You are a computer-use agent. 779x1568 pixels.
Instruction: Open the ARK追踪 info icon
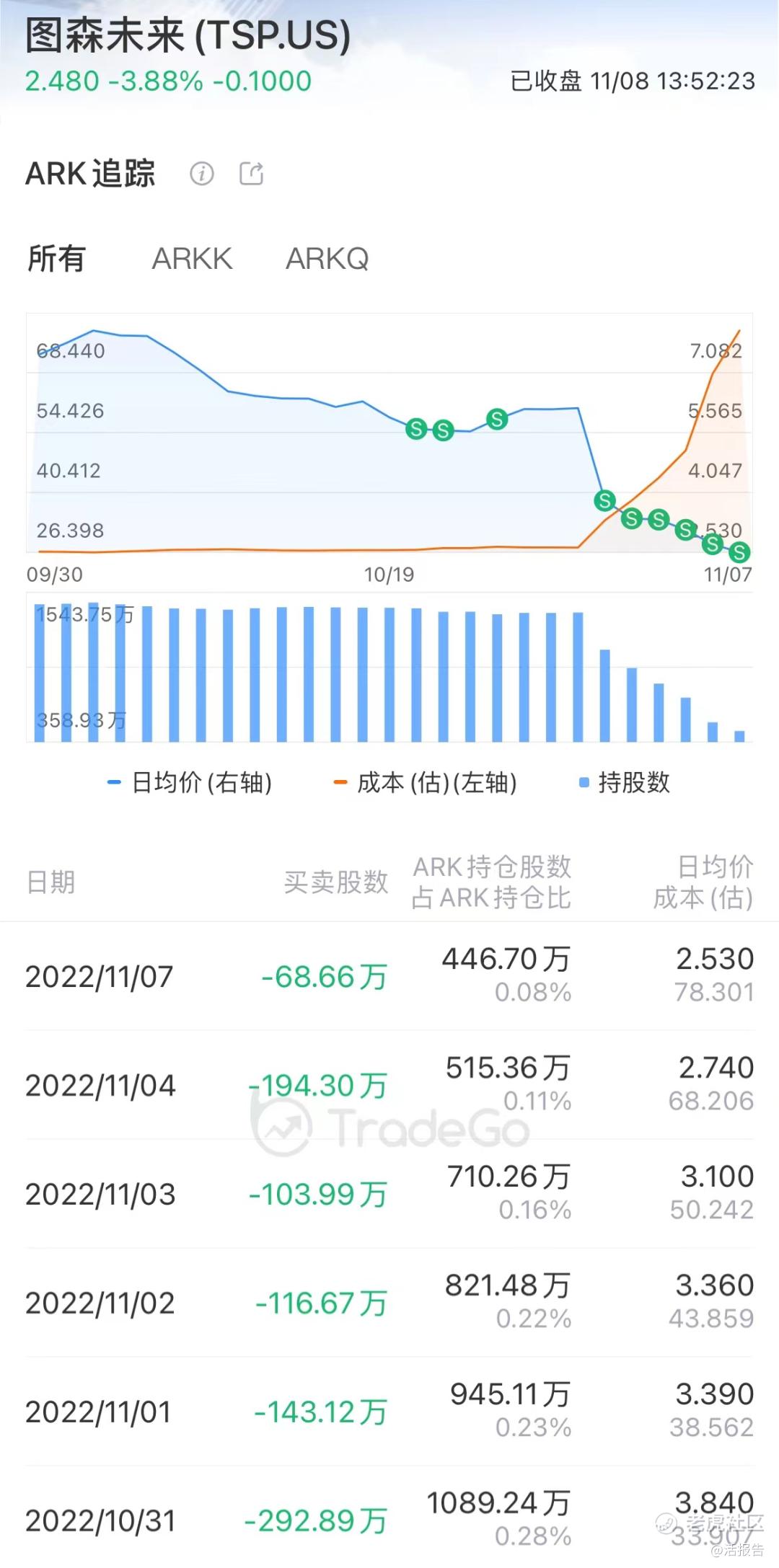pos(202,174)
